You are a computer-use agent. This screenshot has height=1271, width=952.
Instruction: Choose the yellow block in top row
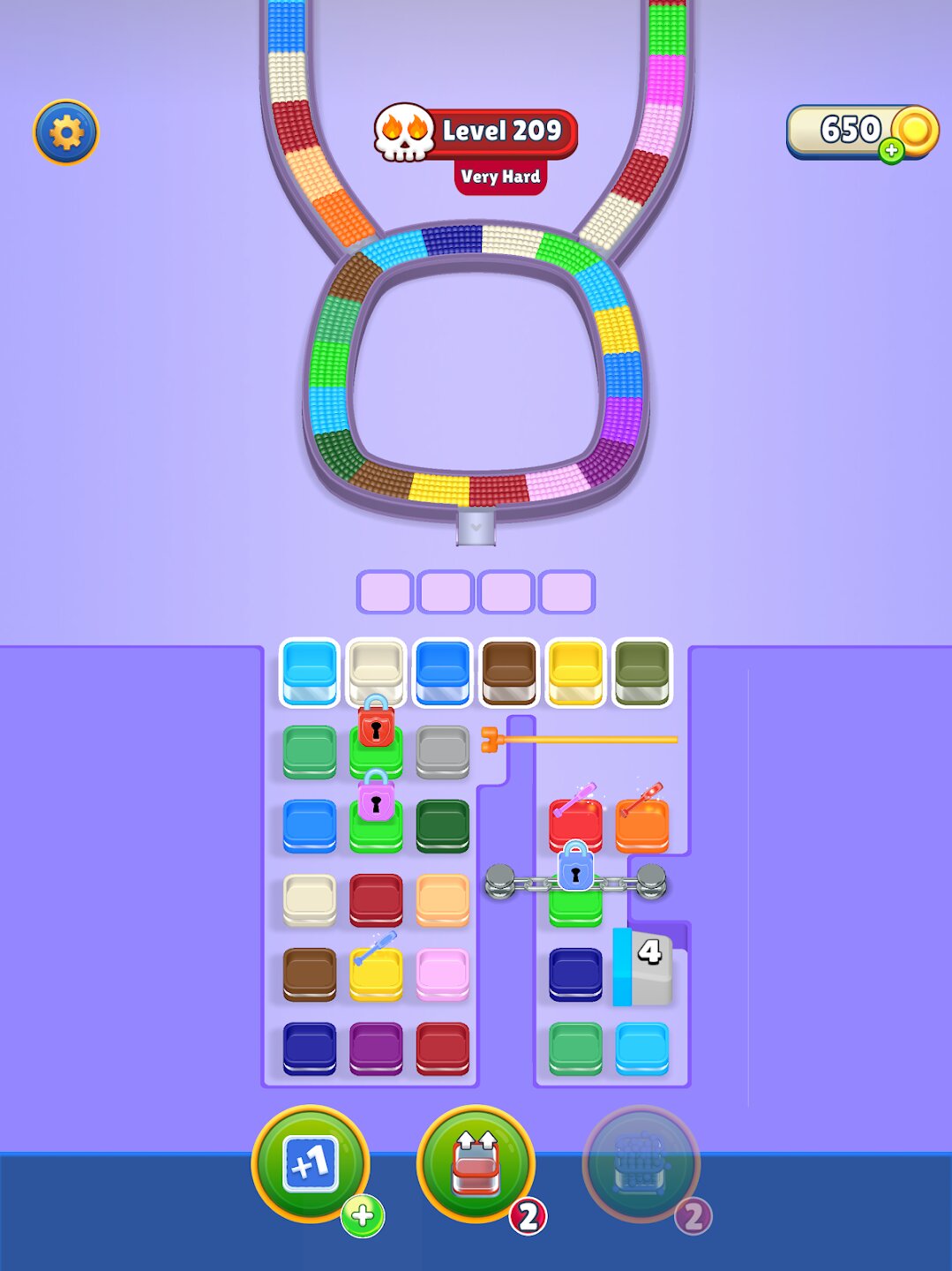575,672
